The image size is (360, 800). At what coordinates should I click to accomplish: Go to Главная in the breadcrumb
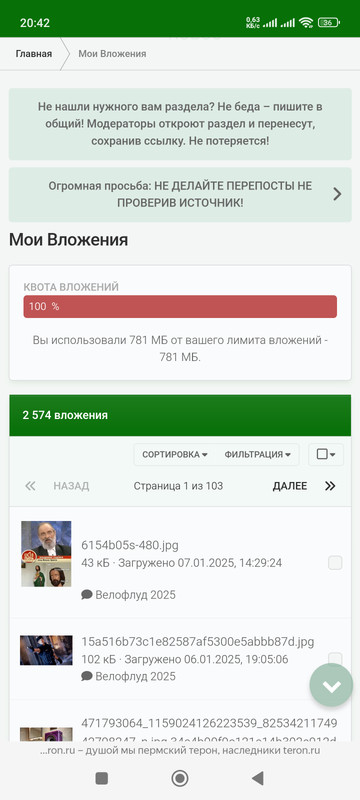[x=34, y=54]
